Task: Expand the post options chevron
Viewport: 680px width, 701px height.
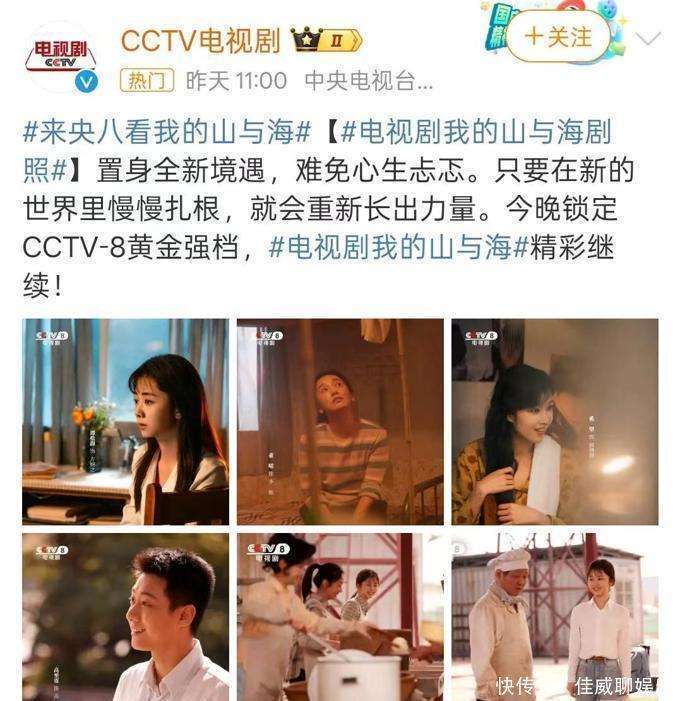Action: [648, 40]
